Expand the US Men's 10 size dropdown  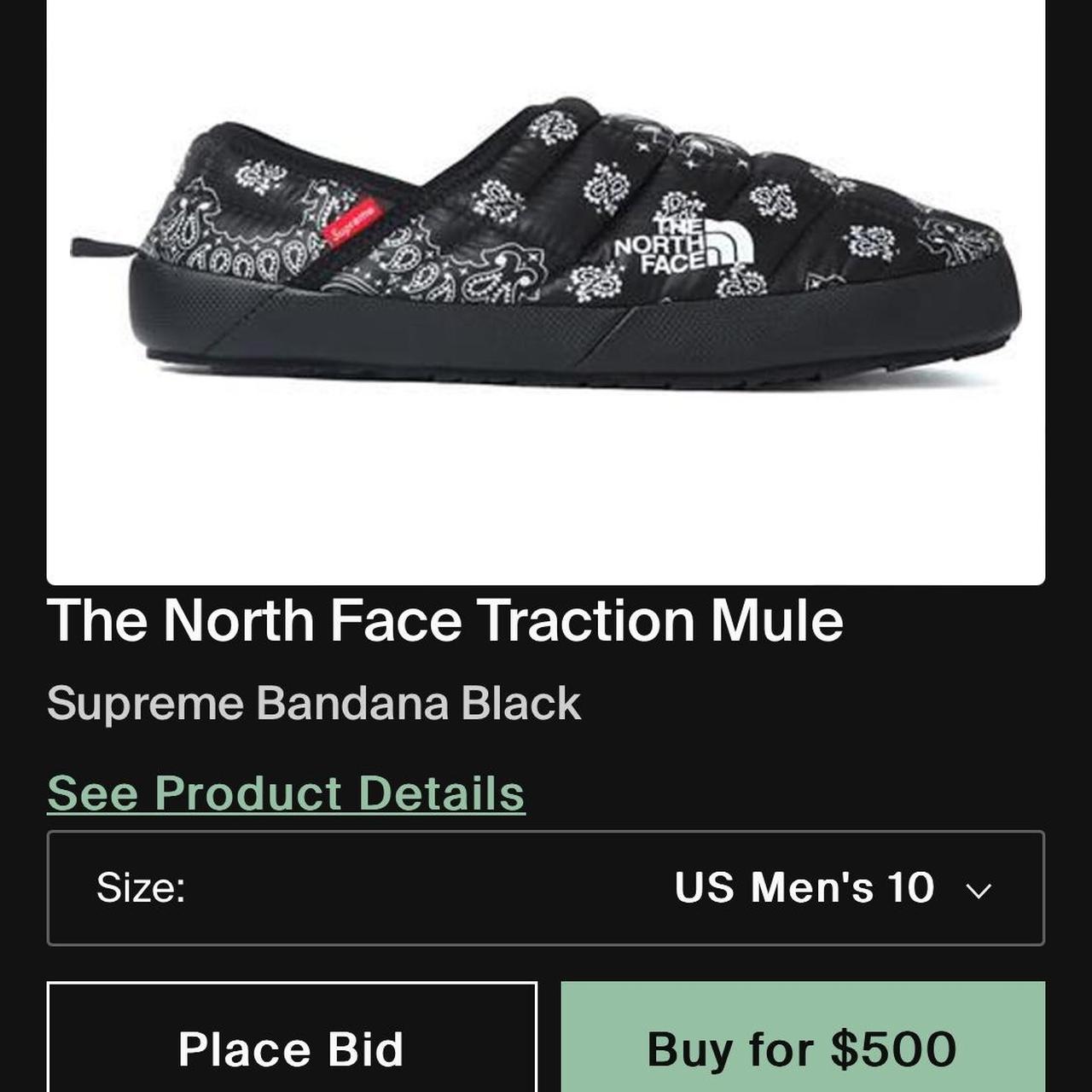point(546,888)
